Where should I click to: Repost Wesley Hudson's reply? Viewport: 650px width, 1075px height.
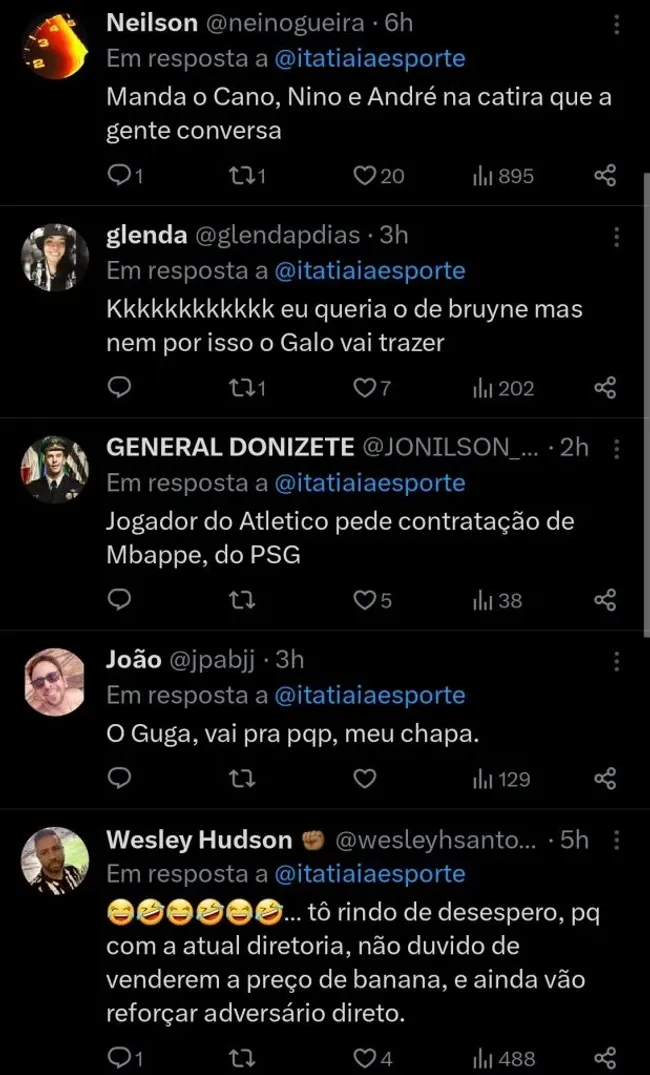[242, 1058]
